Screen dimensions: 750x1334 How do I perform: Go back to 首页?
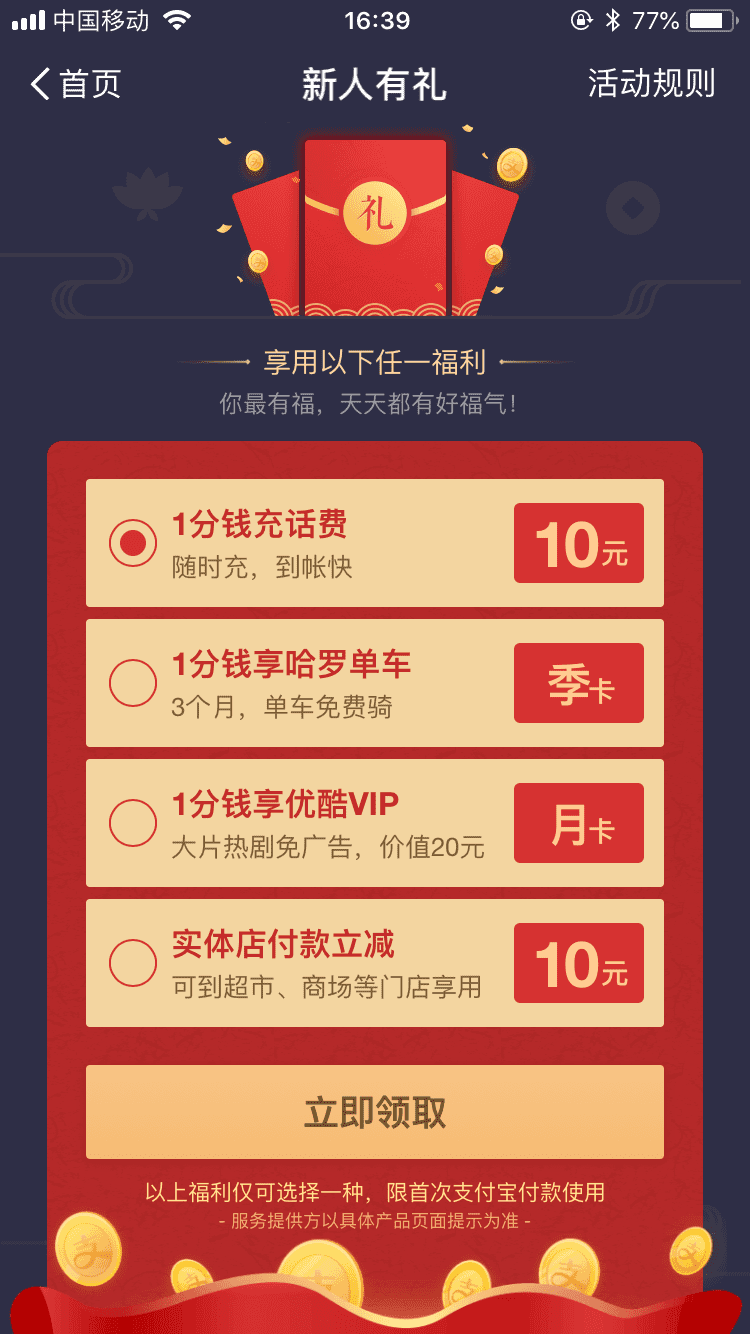[x=76, y=84]
